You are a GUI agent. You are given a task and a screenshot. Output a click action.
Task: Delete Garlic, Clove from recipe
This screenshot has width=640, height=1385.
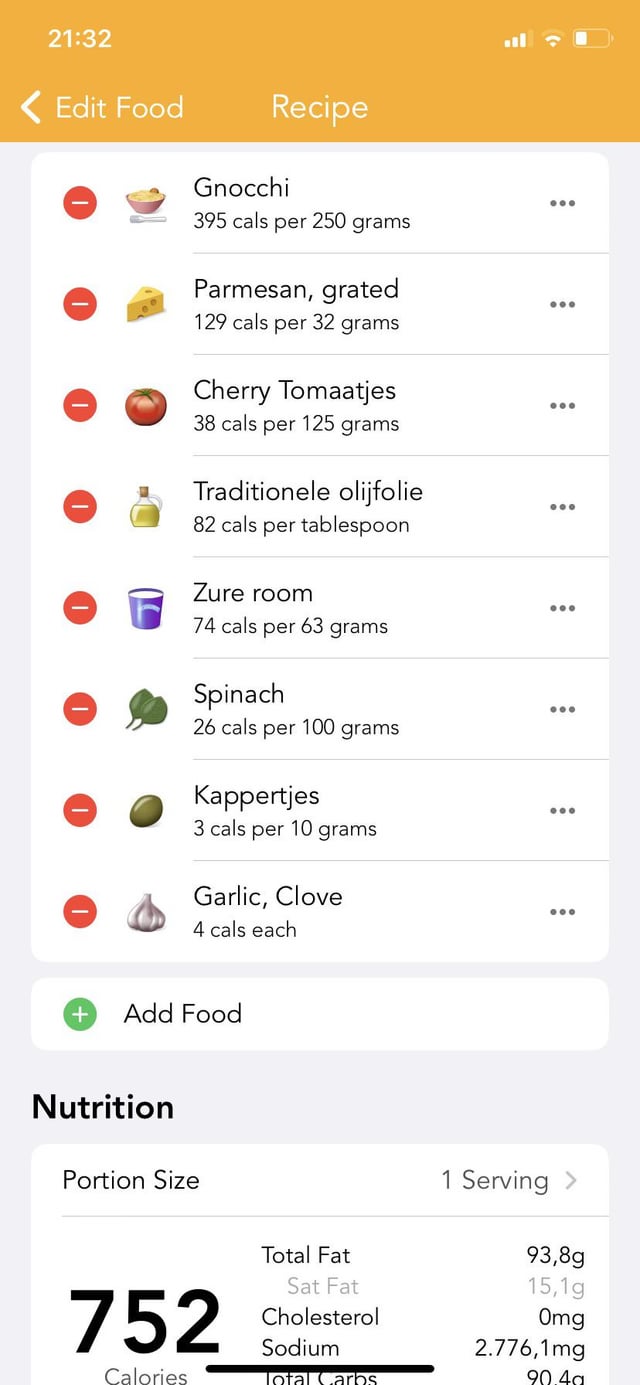(x=80, y=911)
